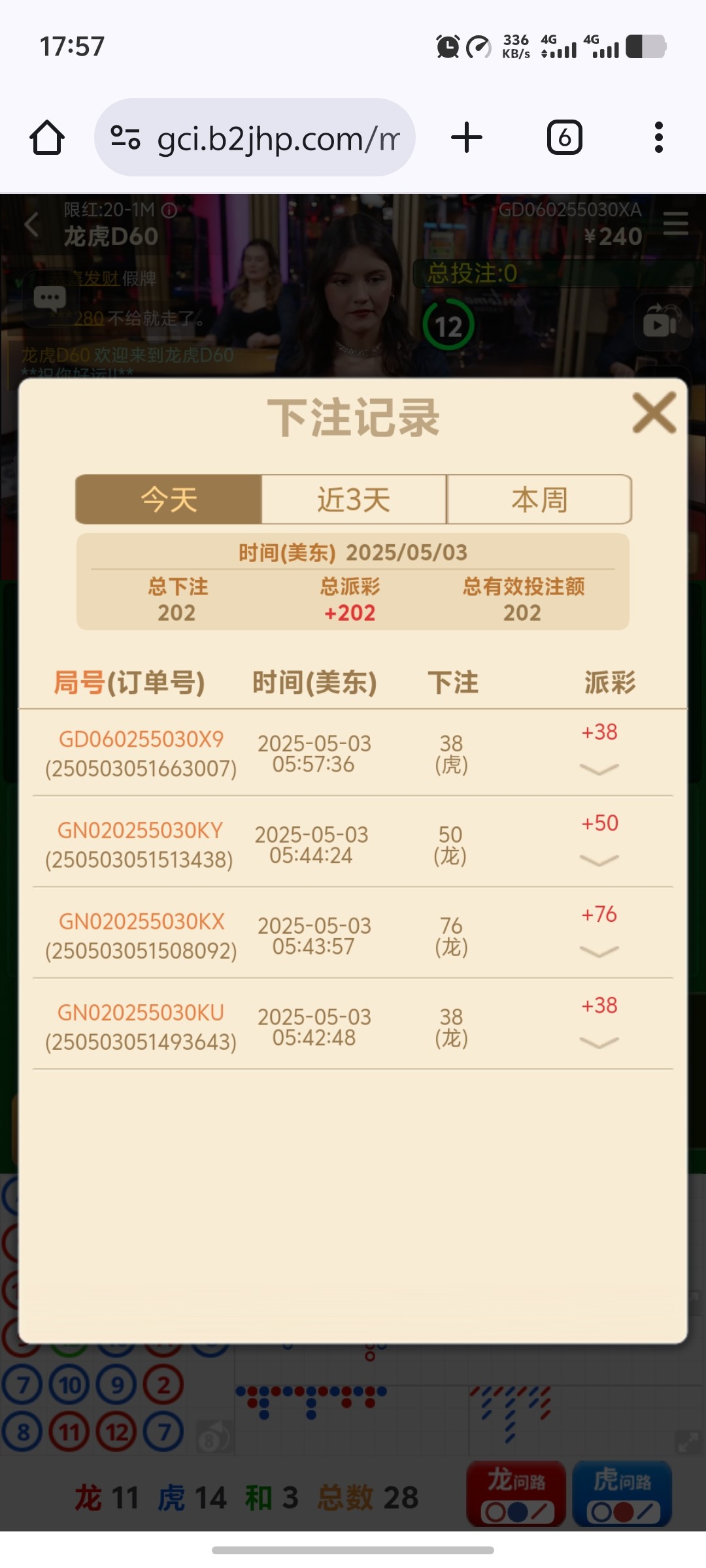Expand details for order GN020255030KX
The image size is (706, 1568).
pyautogui.click(x=599, y=951)
